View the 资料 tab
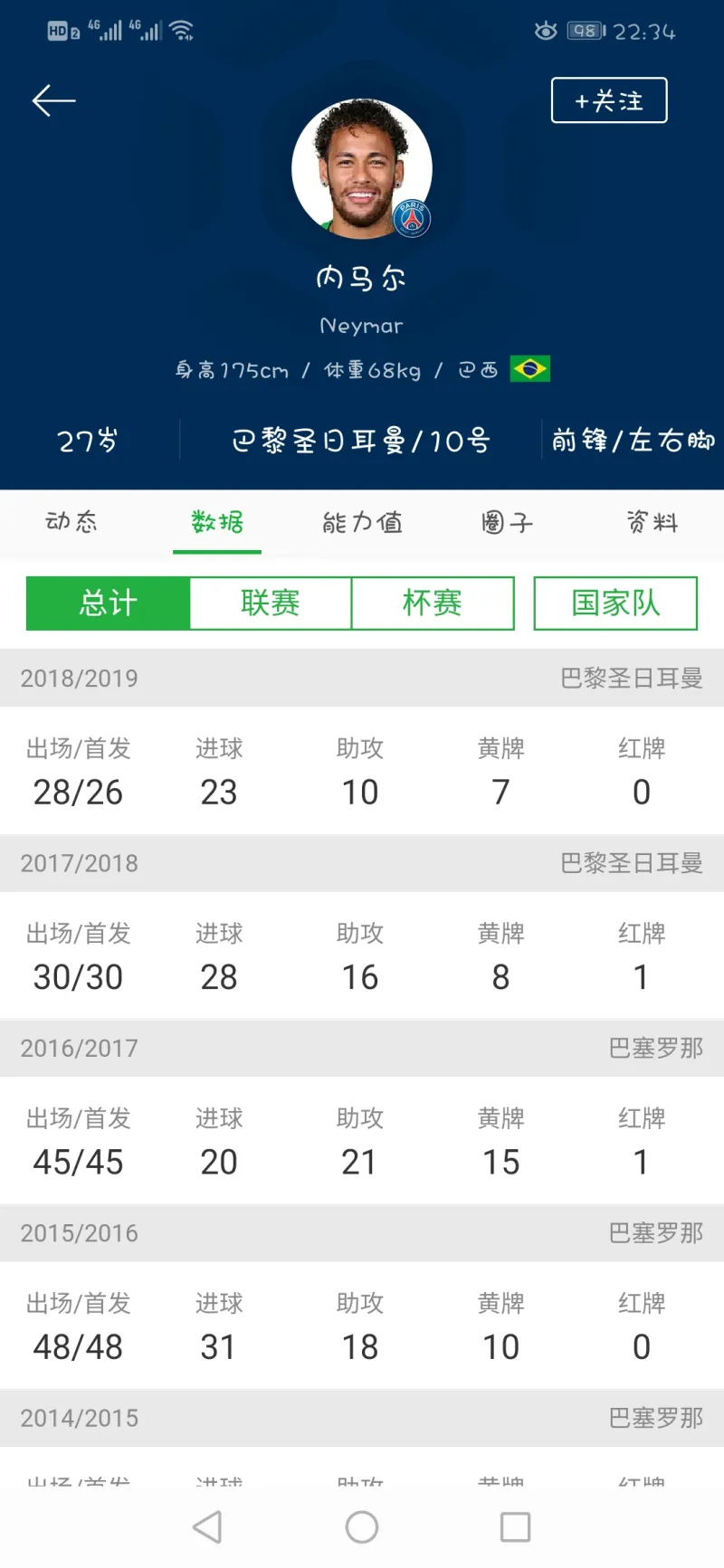 pos(652,522)
